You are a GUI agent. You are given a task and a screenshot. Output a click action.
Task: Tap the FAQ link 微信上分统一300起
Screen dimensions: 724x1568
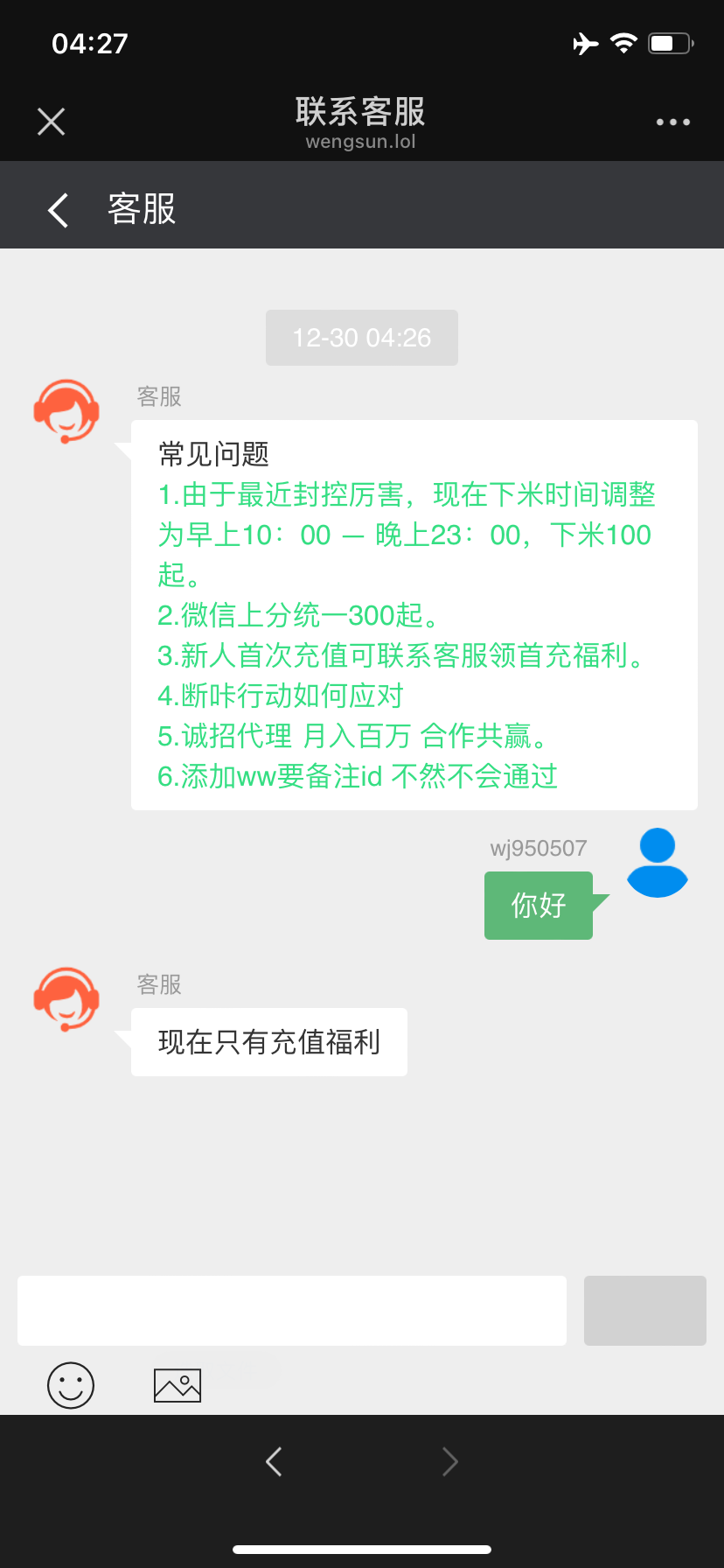299,615
